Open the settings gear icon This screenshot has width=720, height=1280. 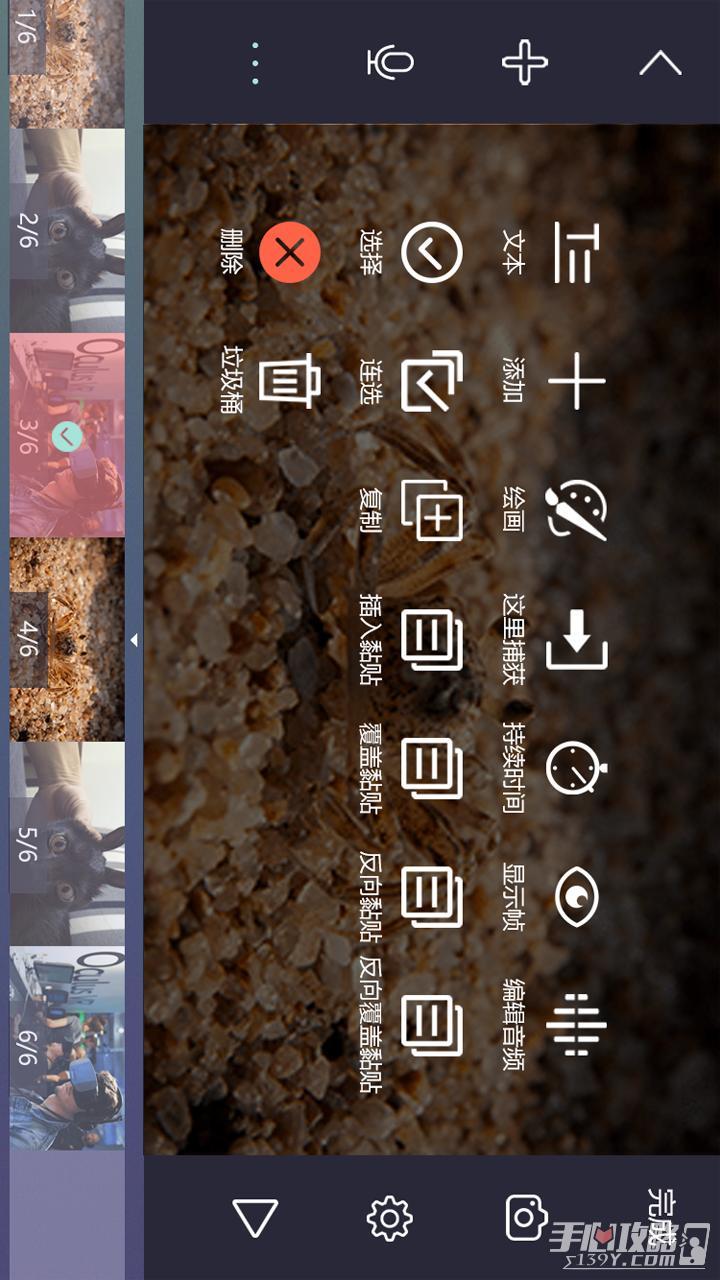(x=390, y=1218)
